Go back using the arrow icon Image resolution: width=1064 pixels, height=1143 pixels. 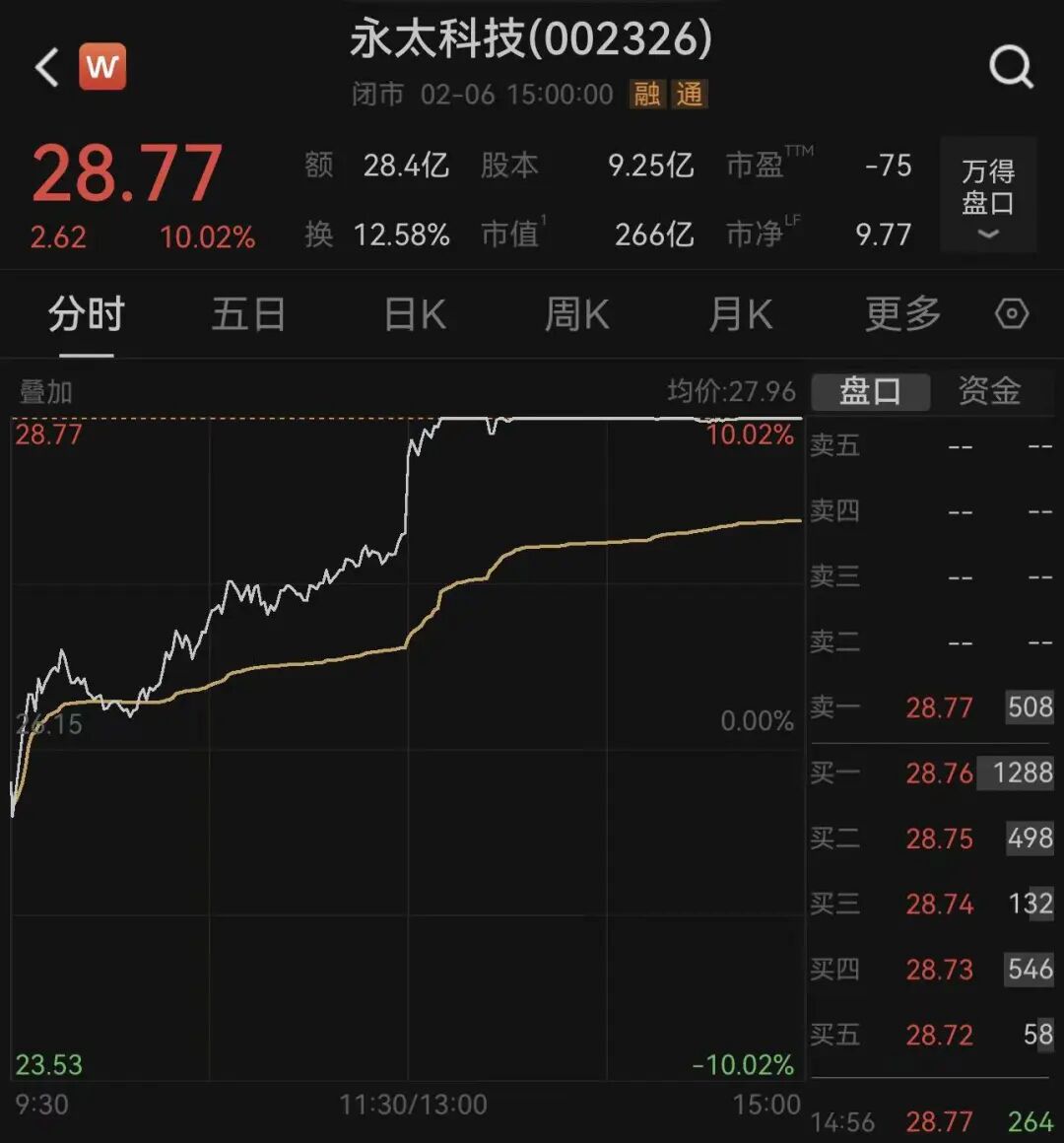pos(46,68)
